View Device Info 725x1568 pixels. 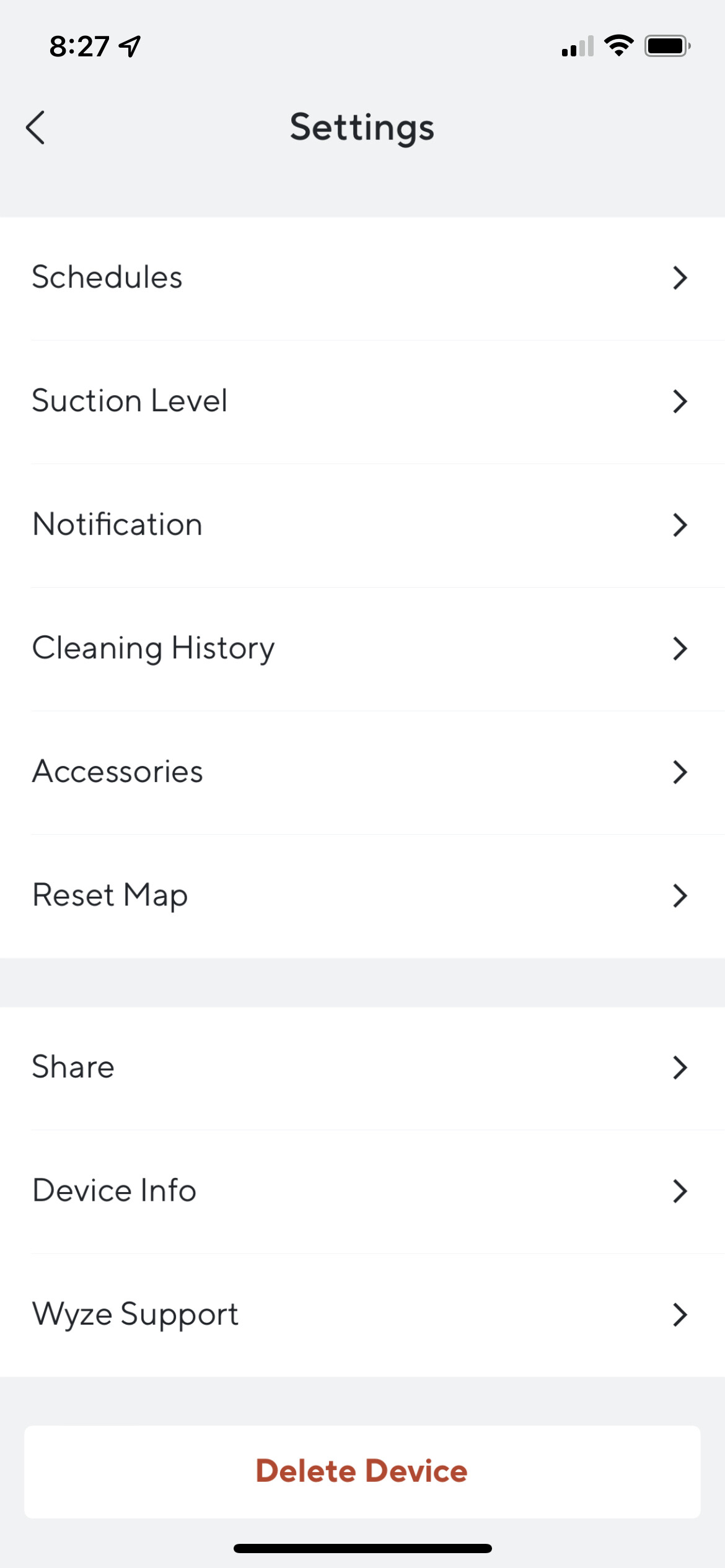click(362, 1191)
